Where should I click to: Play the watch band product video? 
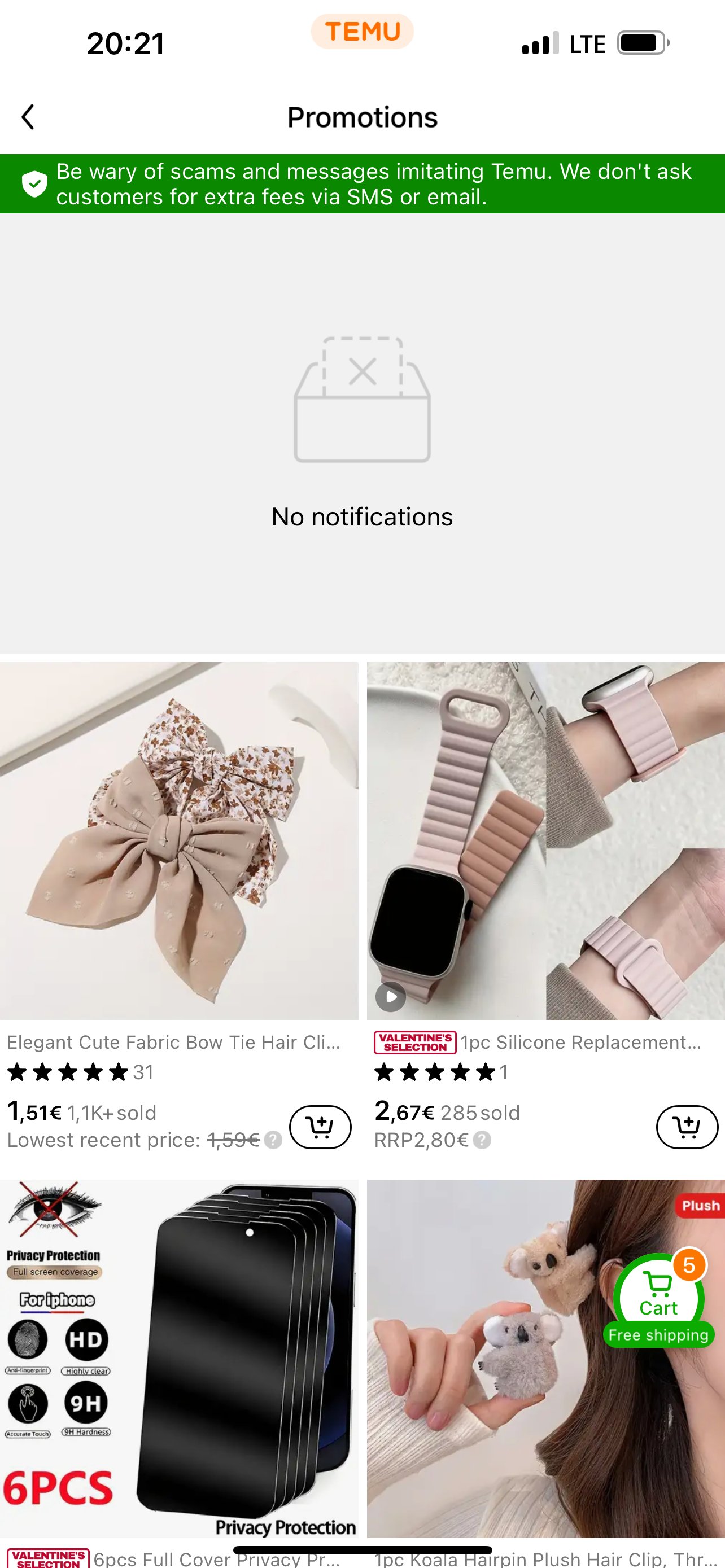pyautogui.click(x=391, y=996)
